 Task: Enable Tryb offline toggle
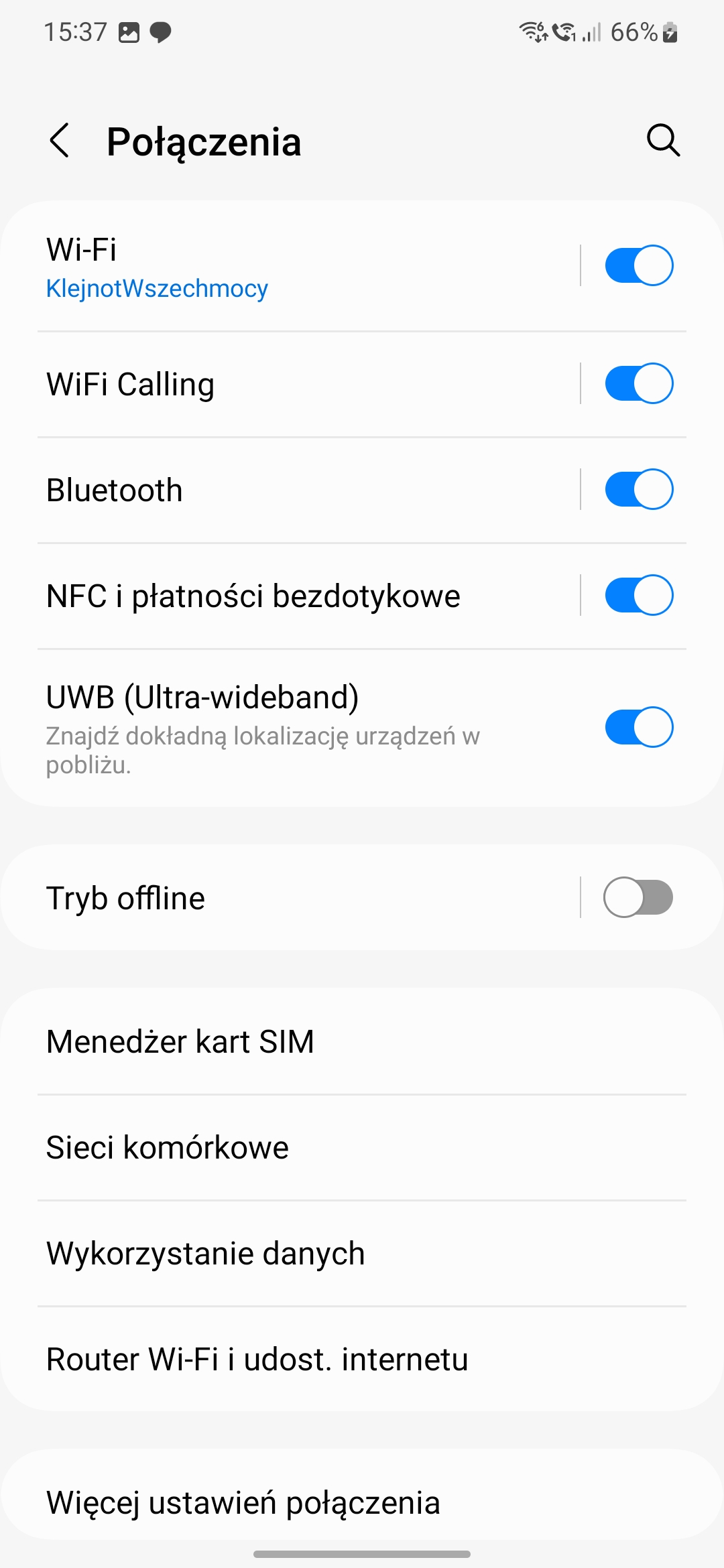(638, 897)
